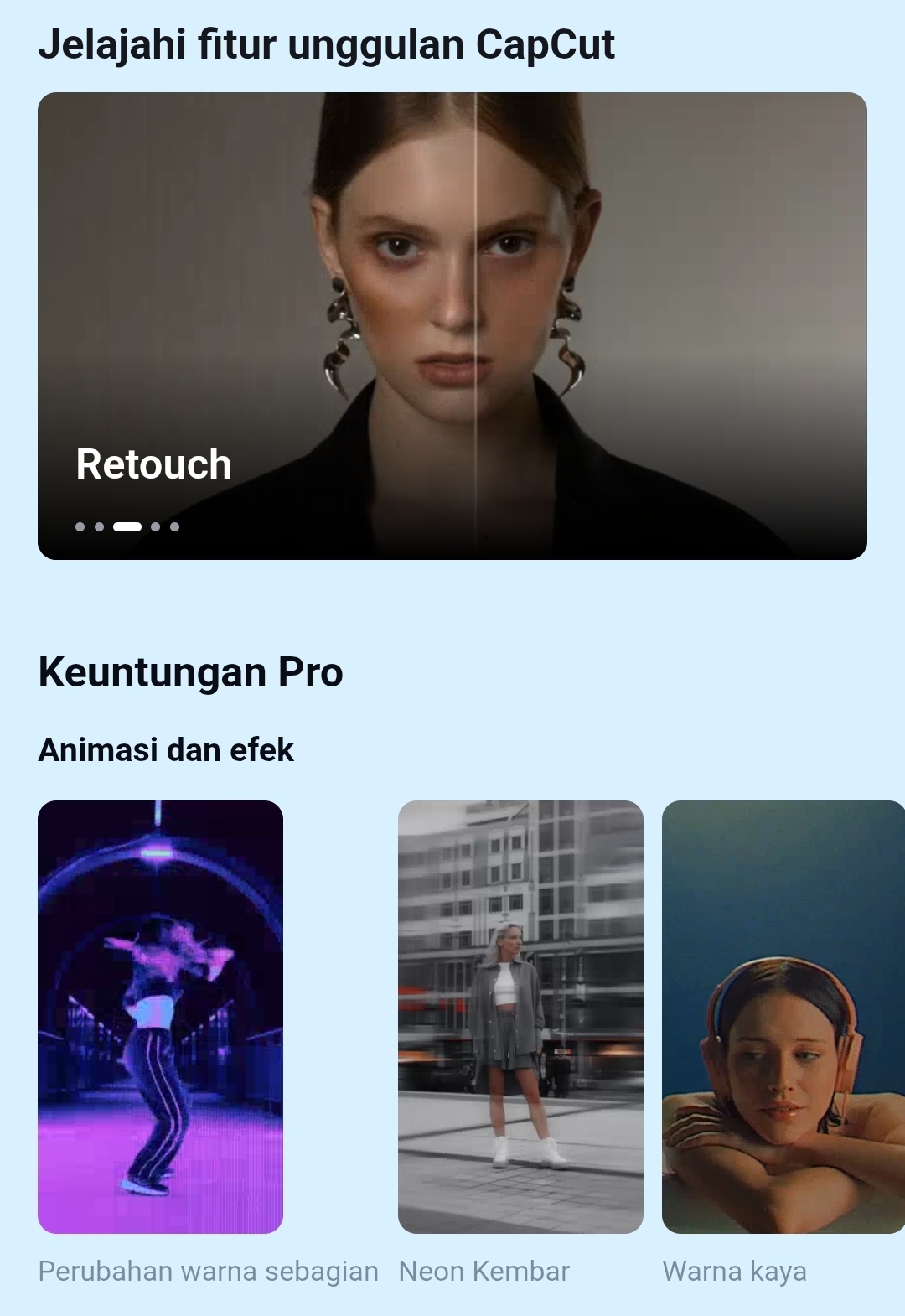
Task: Open the Perubahan warna sebagian effect preview
Action: coord(160,1016)
